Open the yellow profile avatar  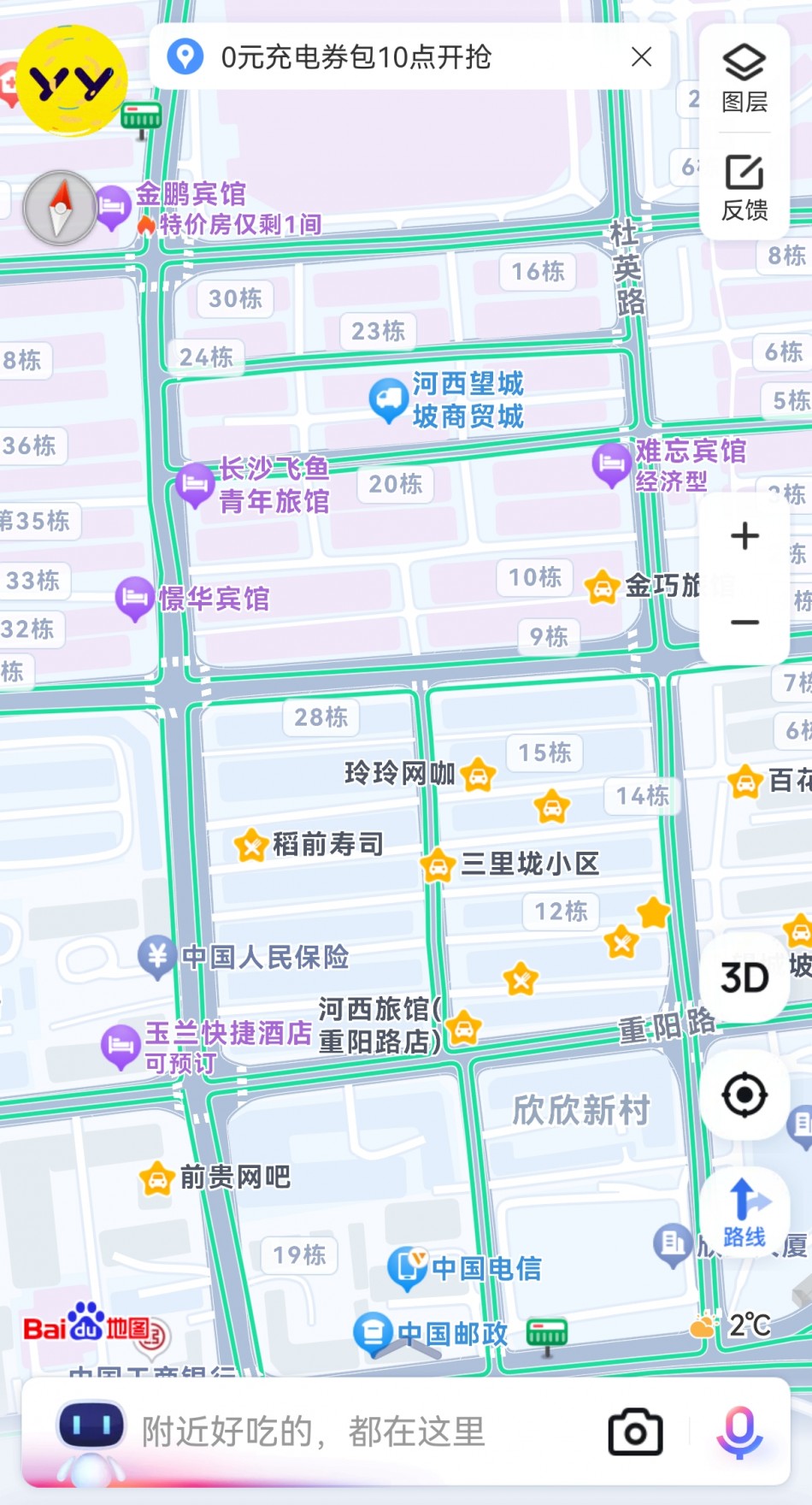[x=73, y=80]
